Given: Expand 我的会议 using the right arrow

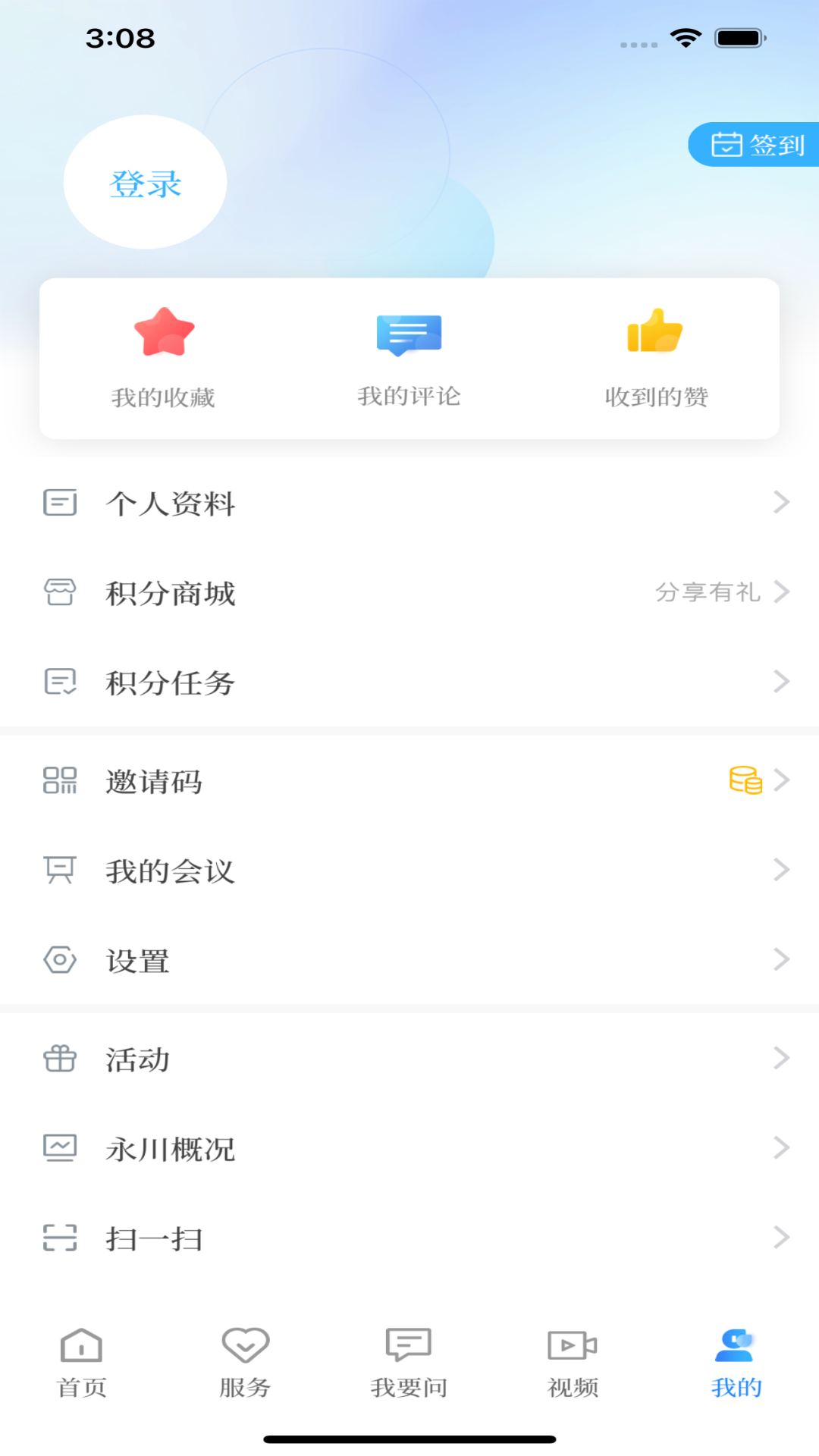Looking at the screenshot, I should coord(782,871).
